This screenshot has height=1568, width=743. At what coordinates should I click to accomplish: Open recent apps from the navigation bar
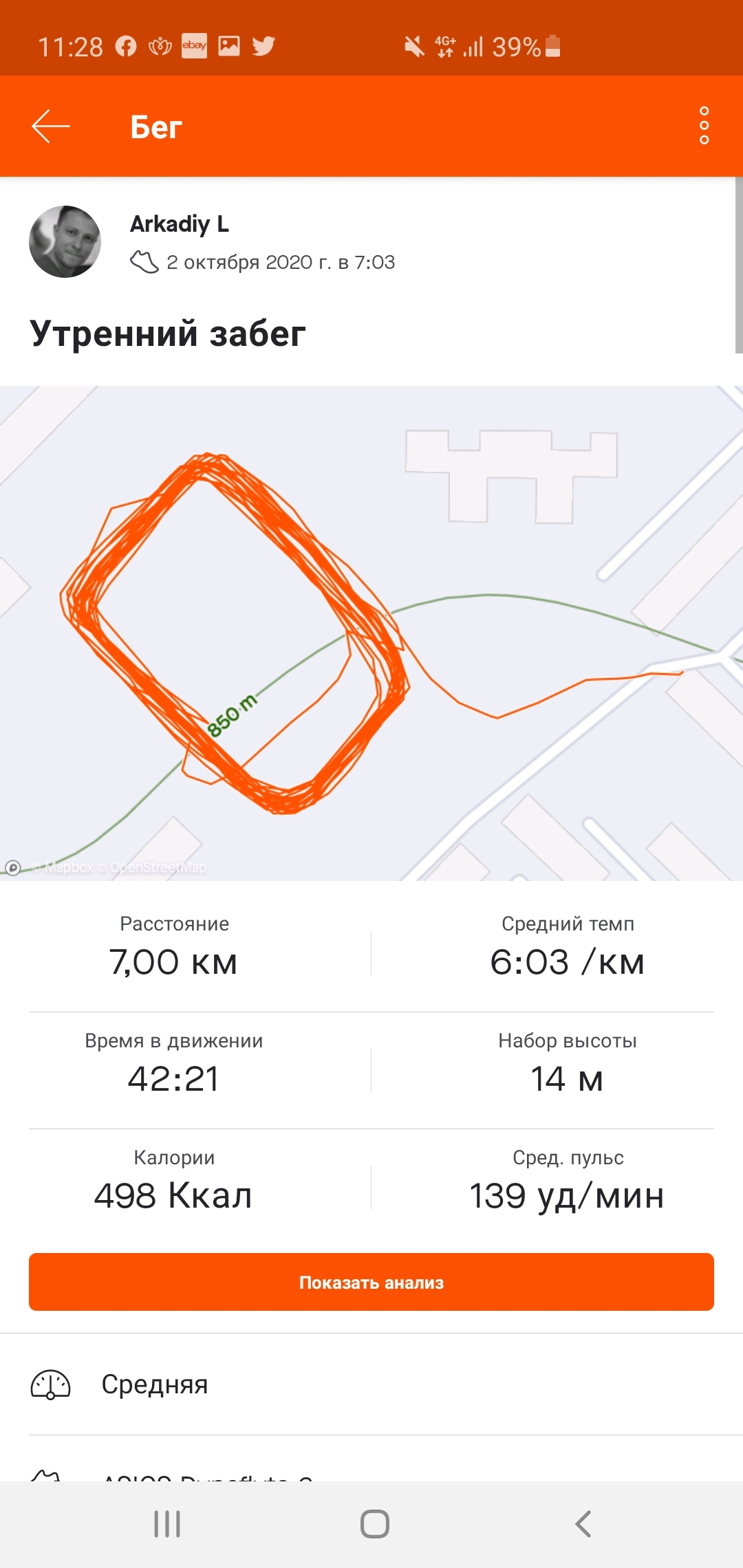[167, 1524]
